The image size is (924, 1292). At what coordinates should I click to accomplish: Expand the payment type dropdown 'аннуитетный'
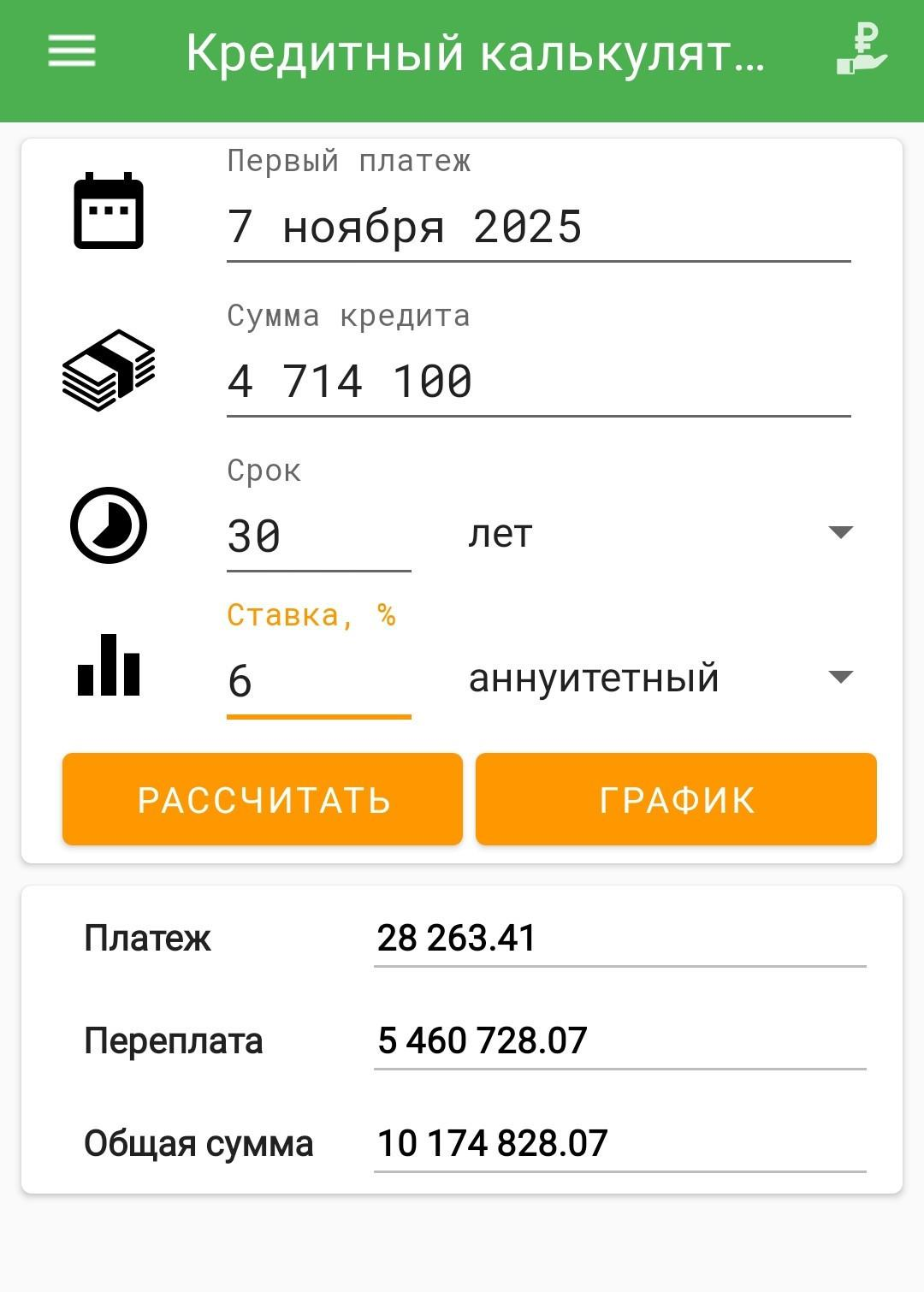660,679
